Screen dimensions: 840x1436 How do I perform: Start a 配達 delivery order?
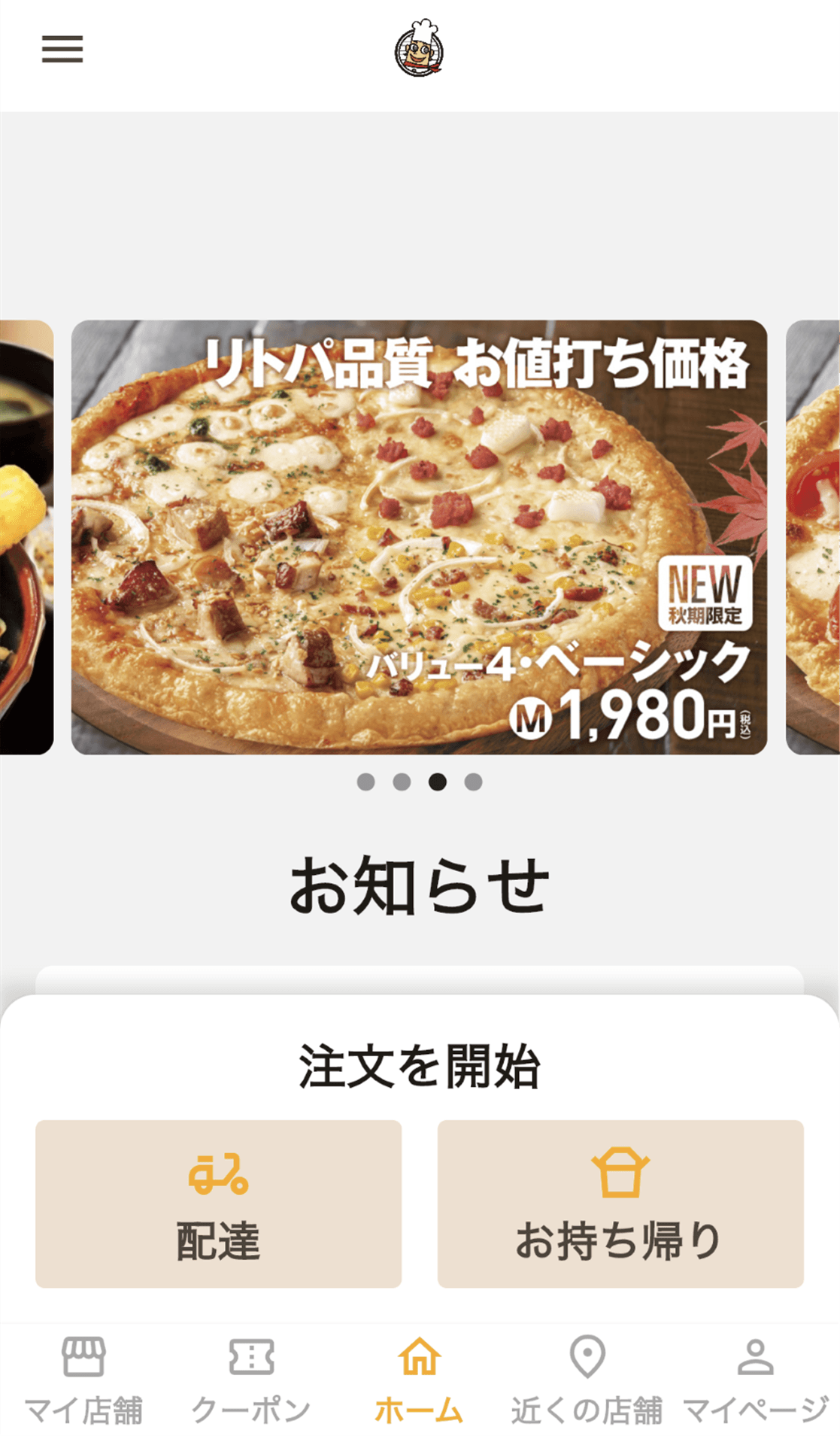218,1203
